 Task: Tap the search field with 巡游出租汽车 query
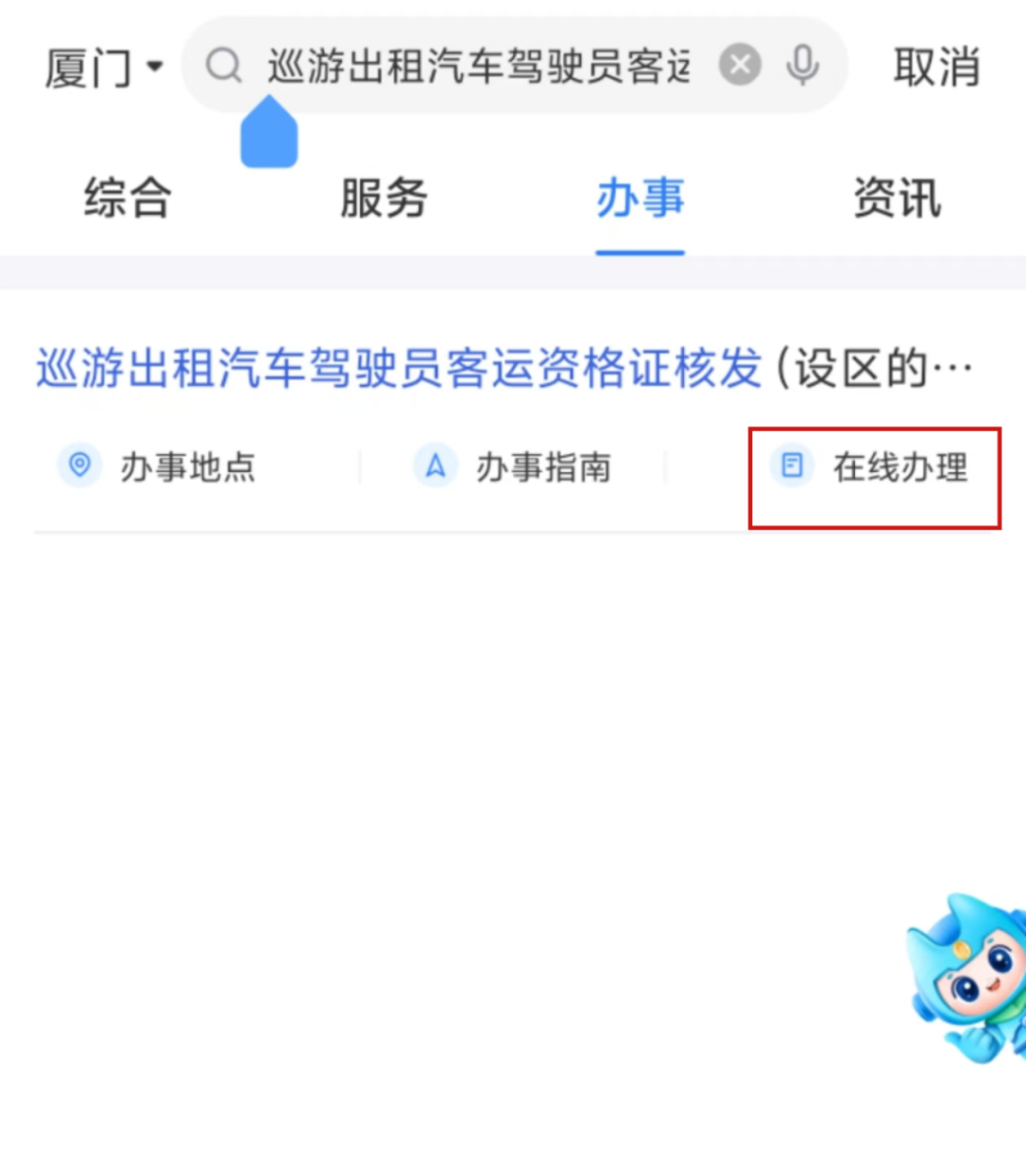[x=475, y=66]
